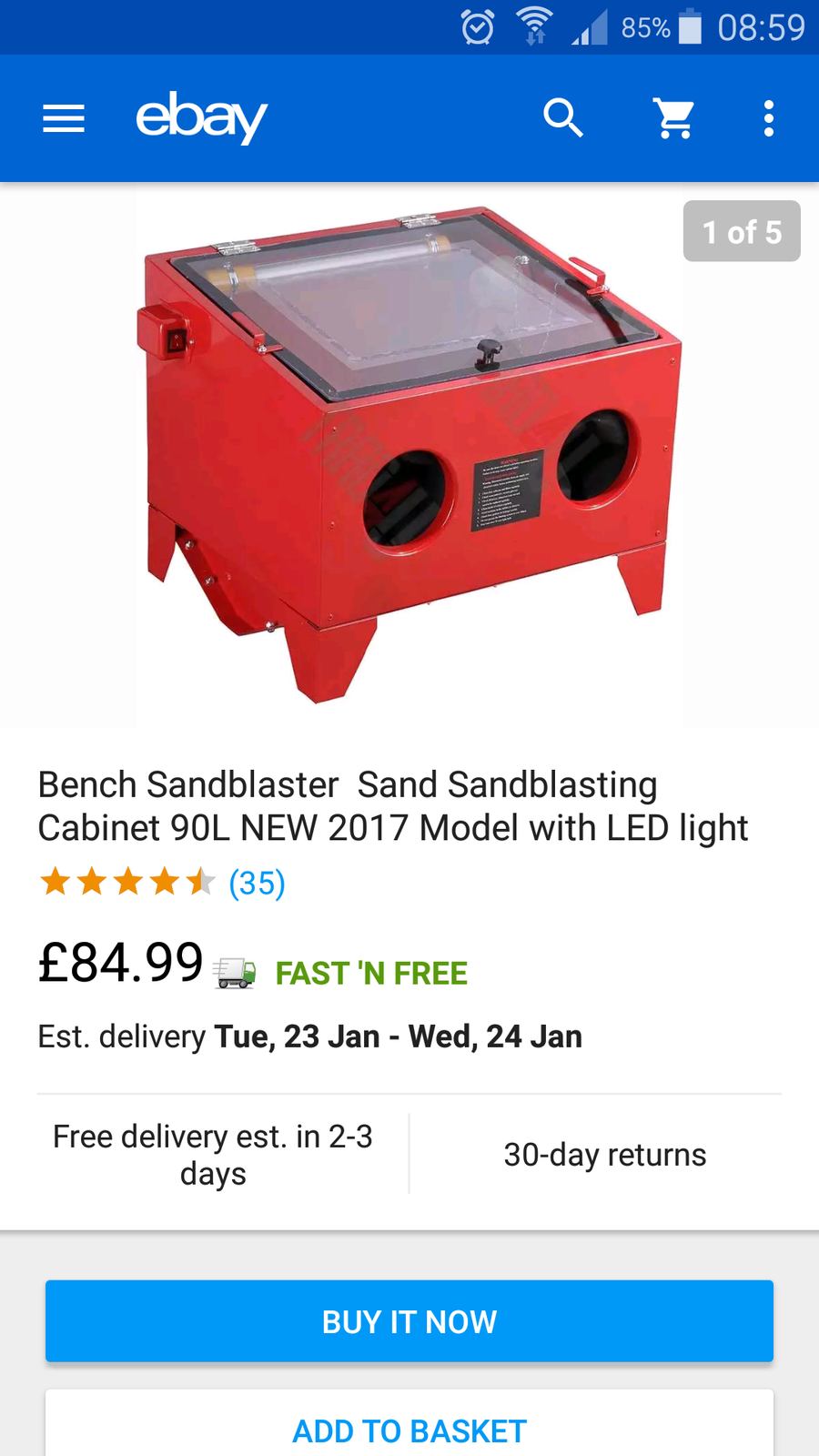Open the 35 product reviews

pos(257,883)
